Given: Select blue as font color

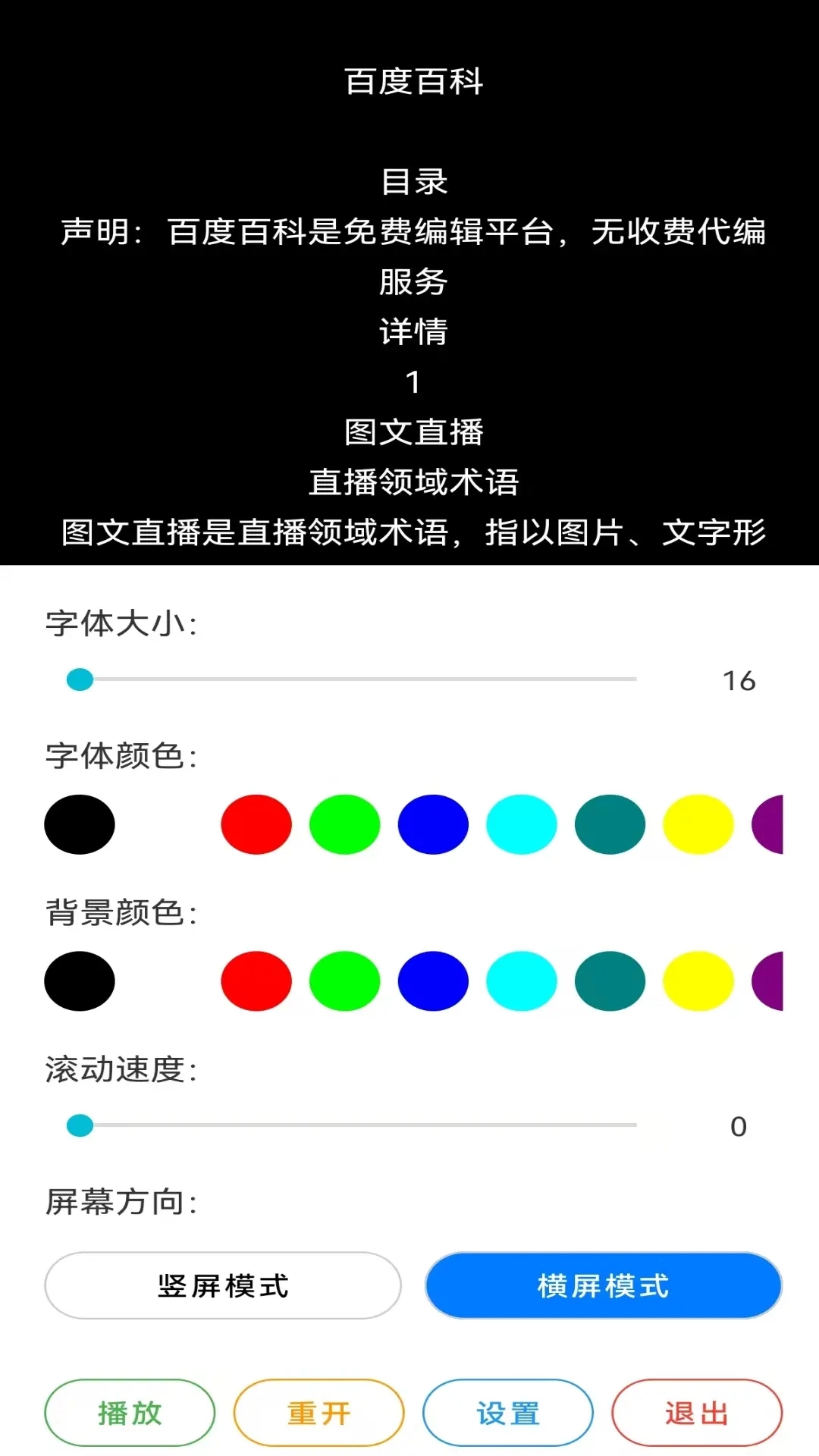Looking at the screenshot, I should point(433,824).
